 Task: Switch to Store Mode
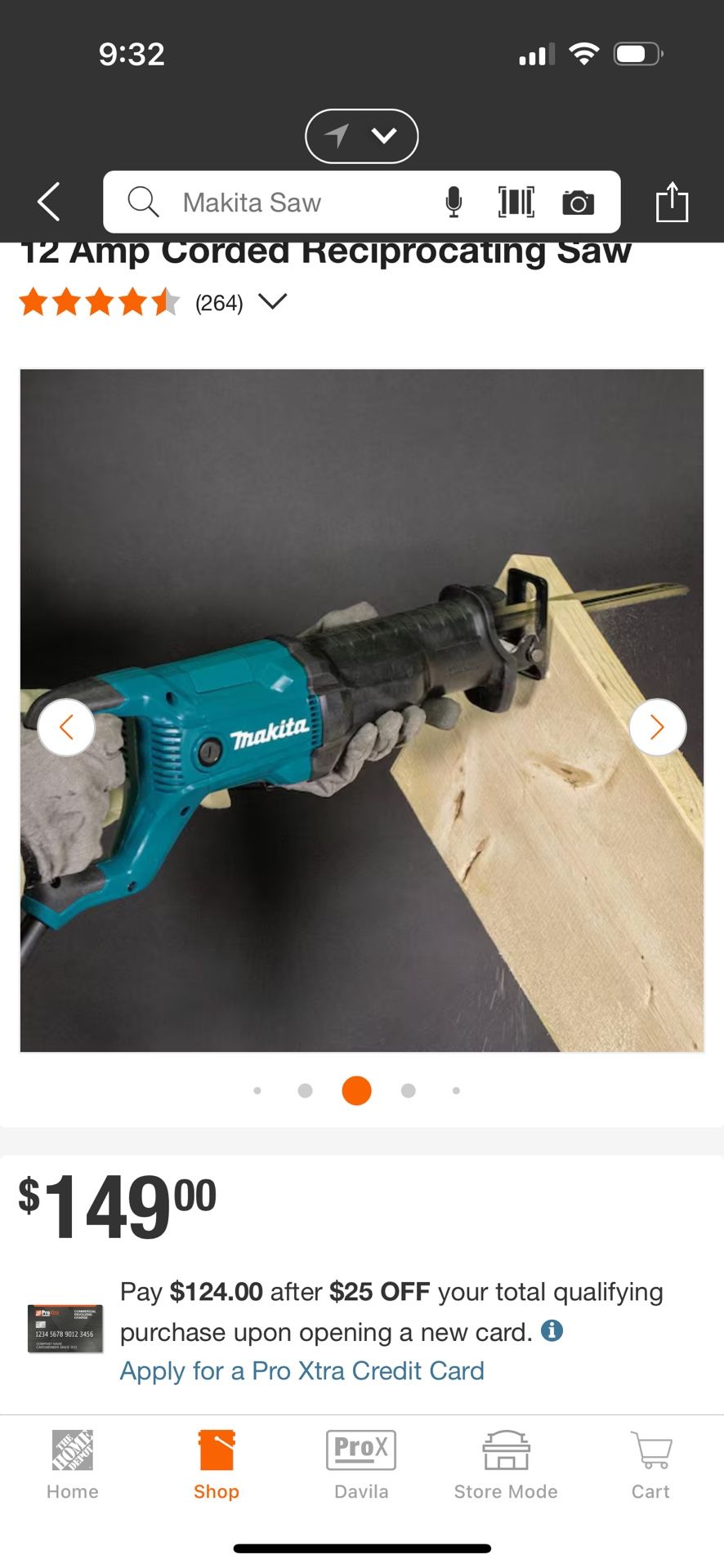[506, 1466]
